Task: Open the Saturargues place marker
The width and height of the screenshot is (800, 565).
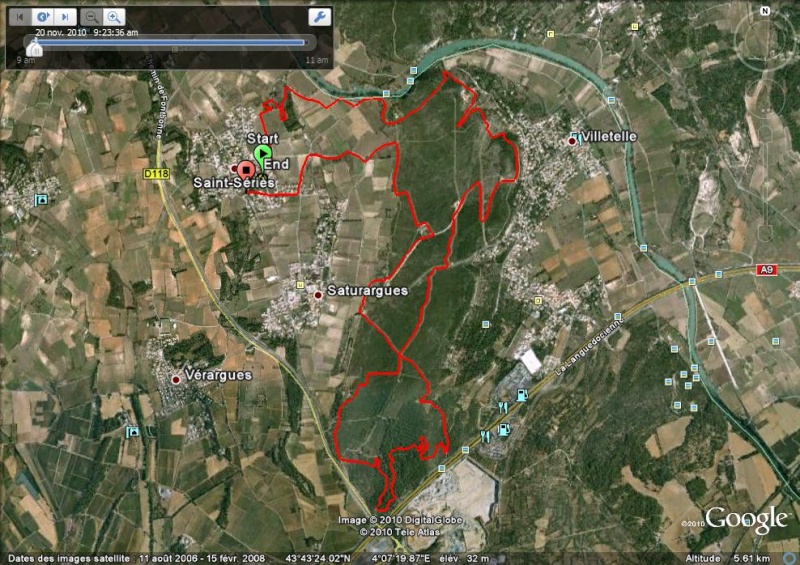Action: [318, 294]
